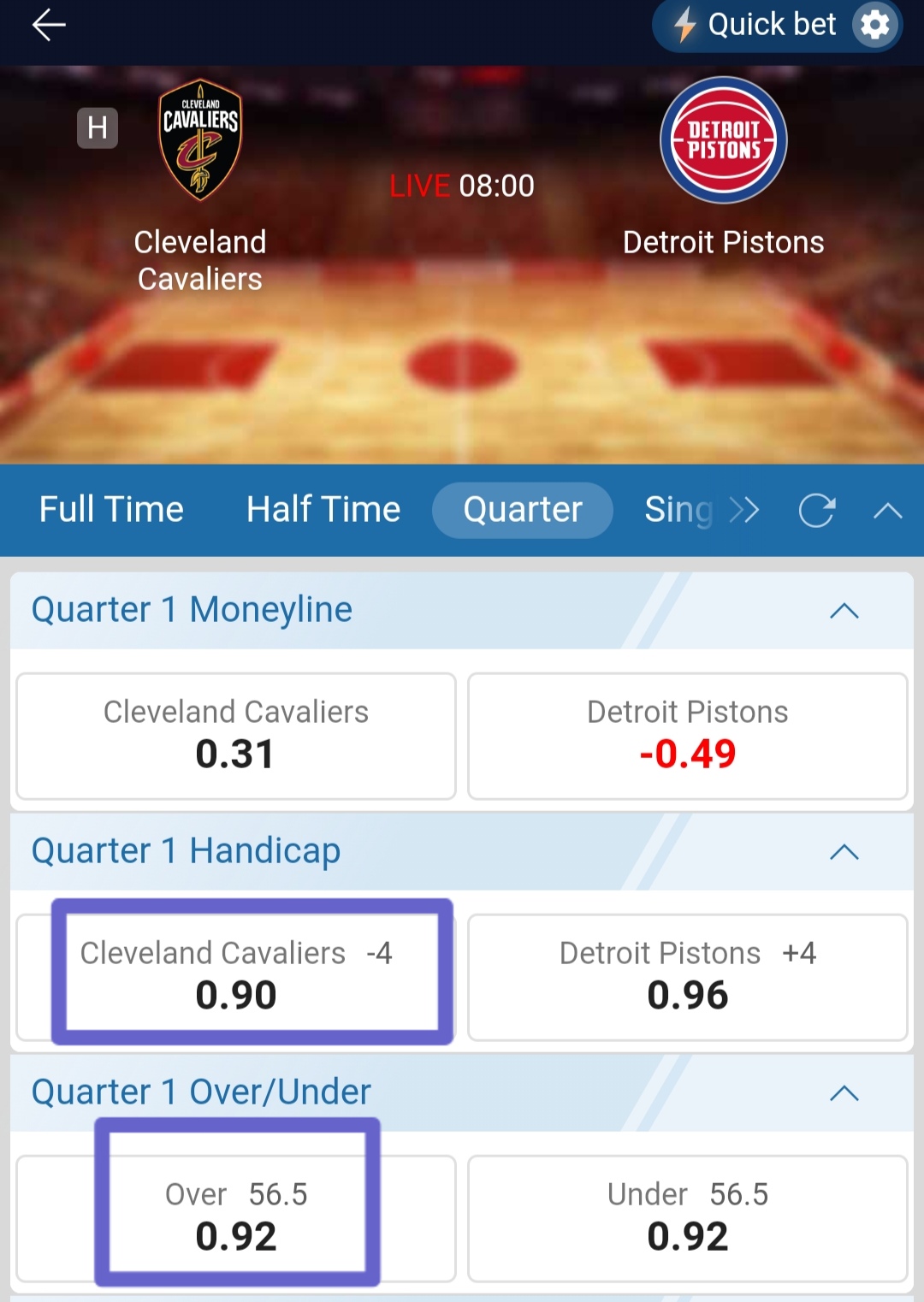This screenshot has width=924, height=1302.
Task: Go back using the arrow icon
Action: point(49,26)
